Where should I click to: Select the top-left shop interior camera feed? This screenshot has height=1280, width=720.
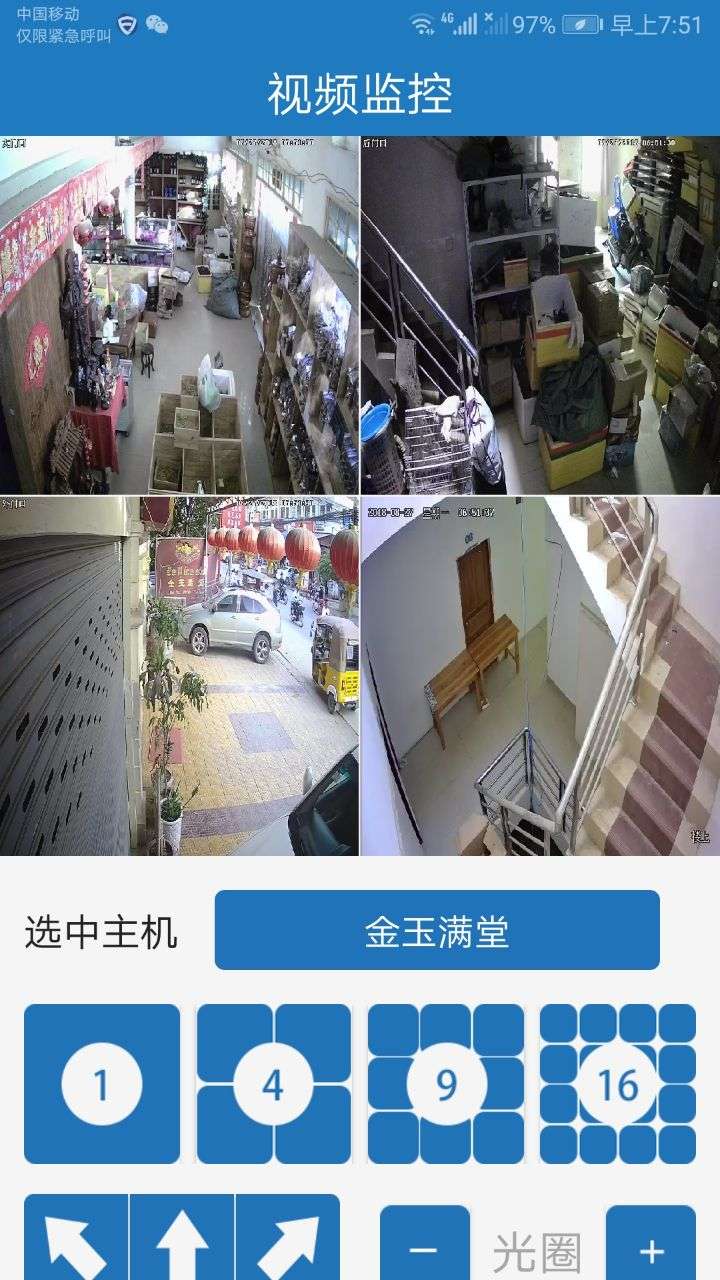tap(179, 315)
